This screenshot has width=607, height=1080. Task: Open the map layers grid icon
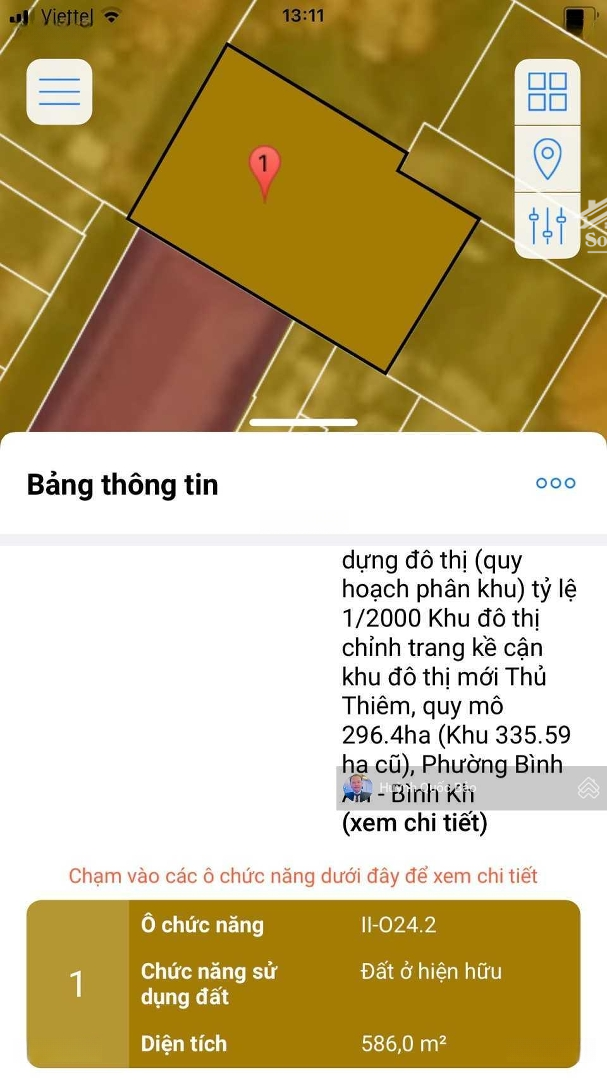click(x=547, y=92)
